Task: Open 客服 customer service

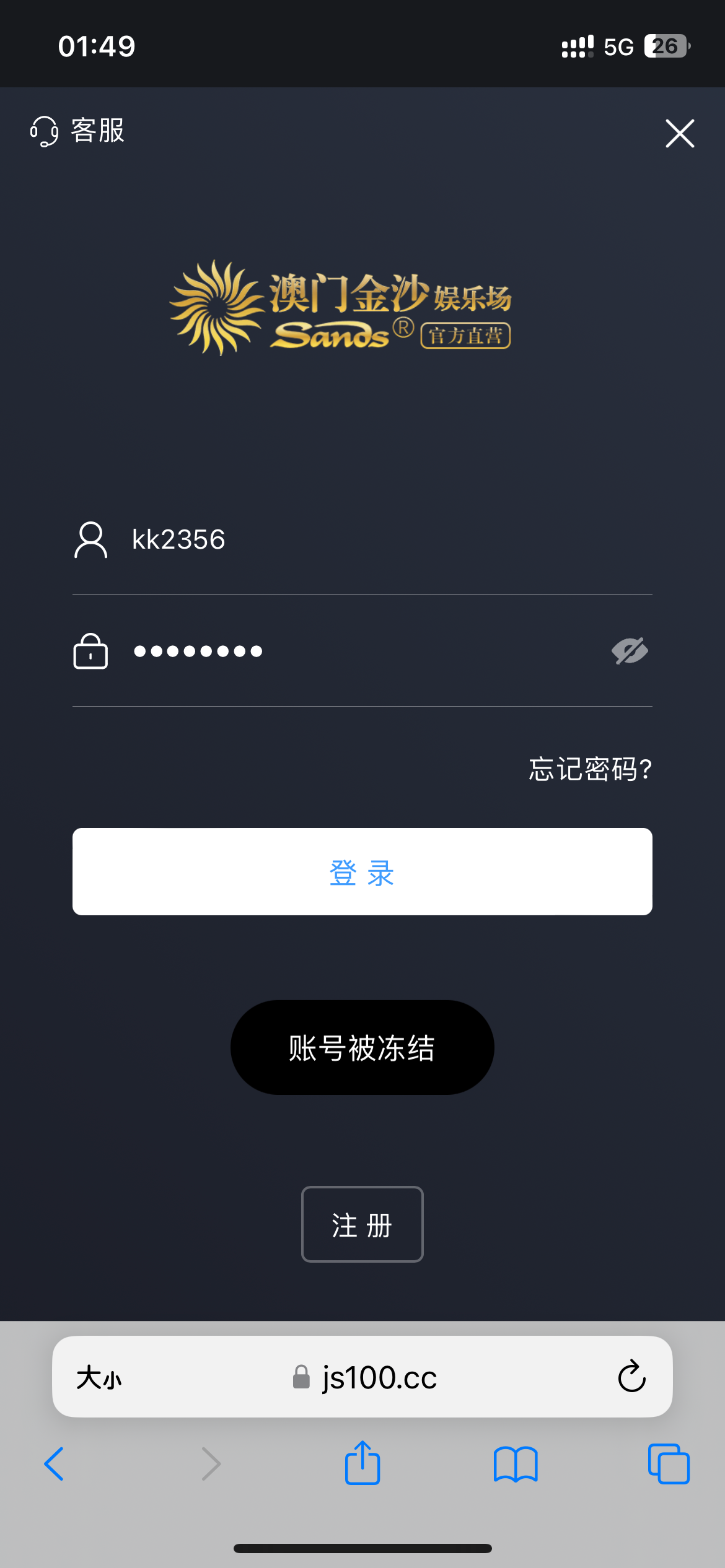Action: pyautogui.click(x=77, y=131)
